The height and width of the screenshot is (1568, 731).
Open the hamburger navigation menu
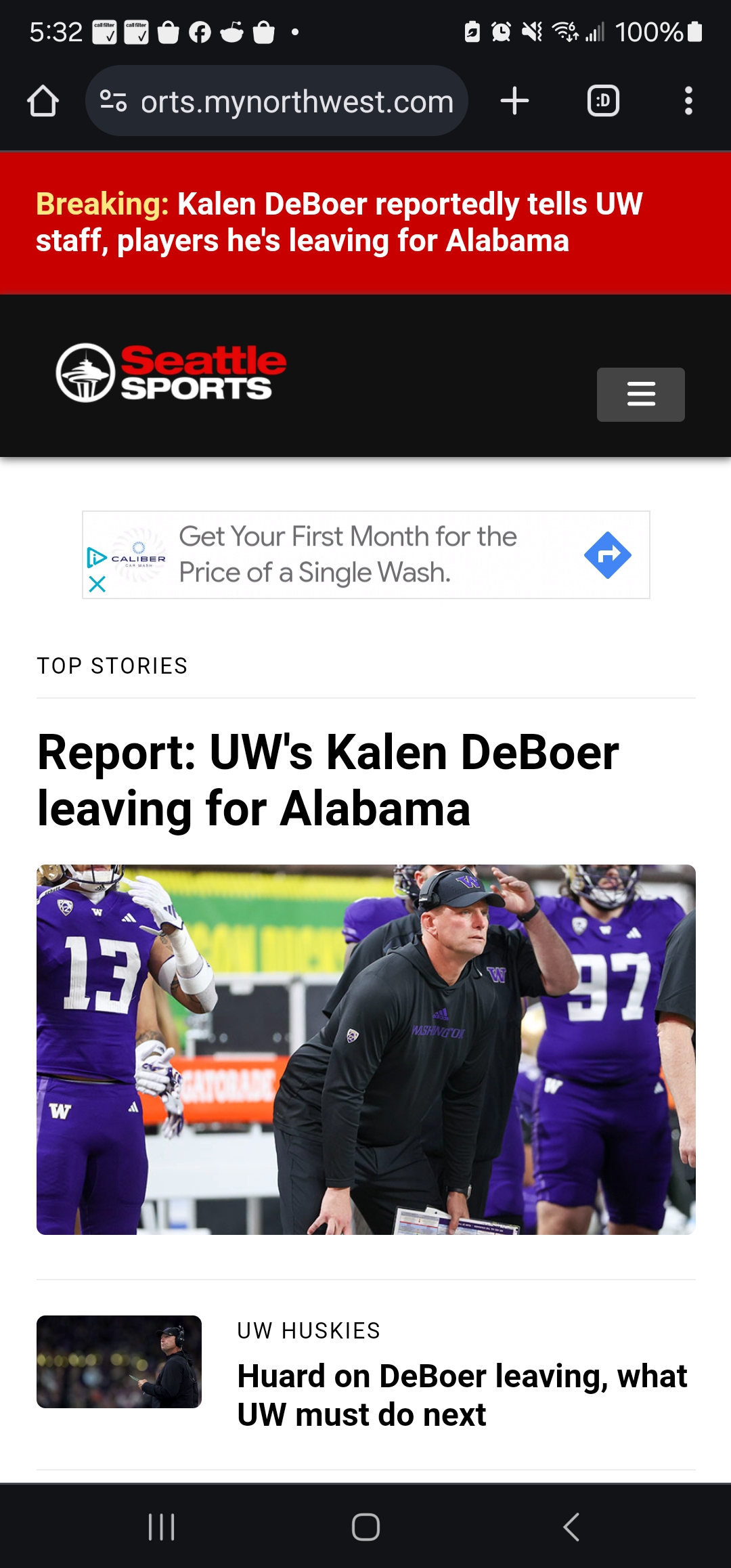pos(640,394)
